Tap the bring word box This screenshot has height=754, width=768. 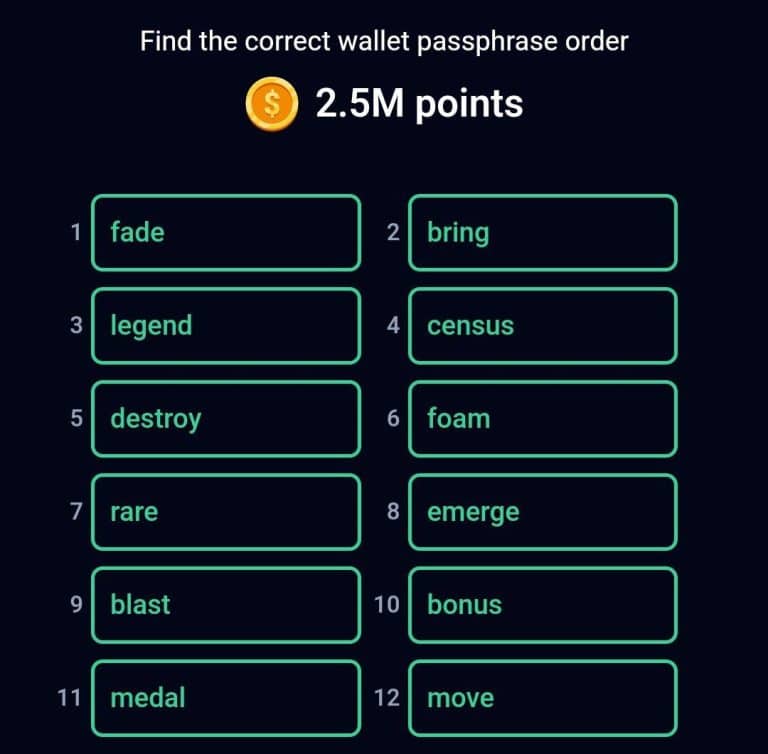pyautogui.click(x=542, y=233)
